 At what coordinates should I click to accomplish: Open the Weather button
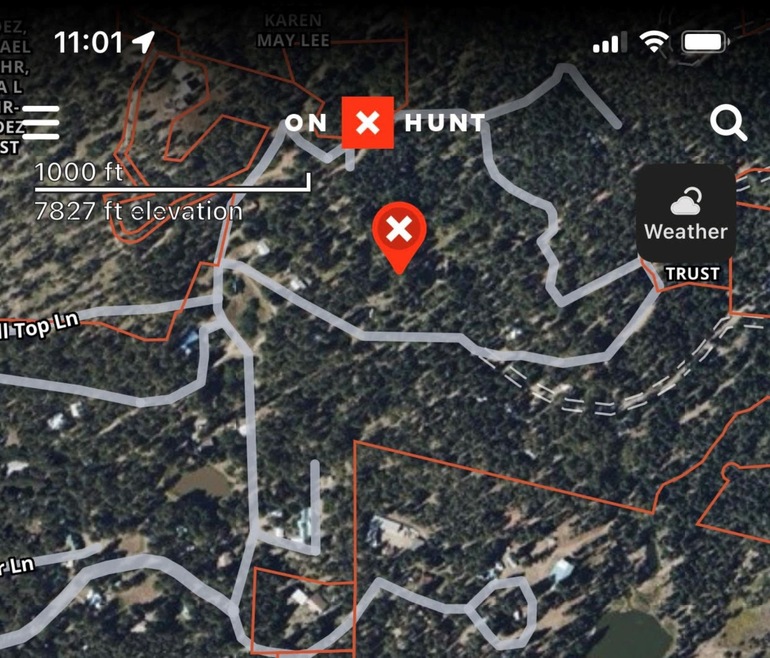click(685, 214)
